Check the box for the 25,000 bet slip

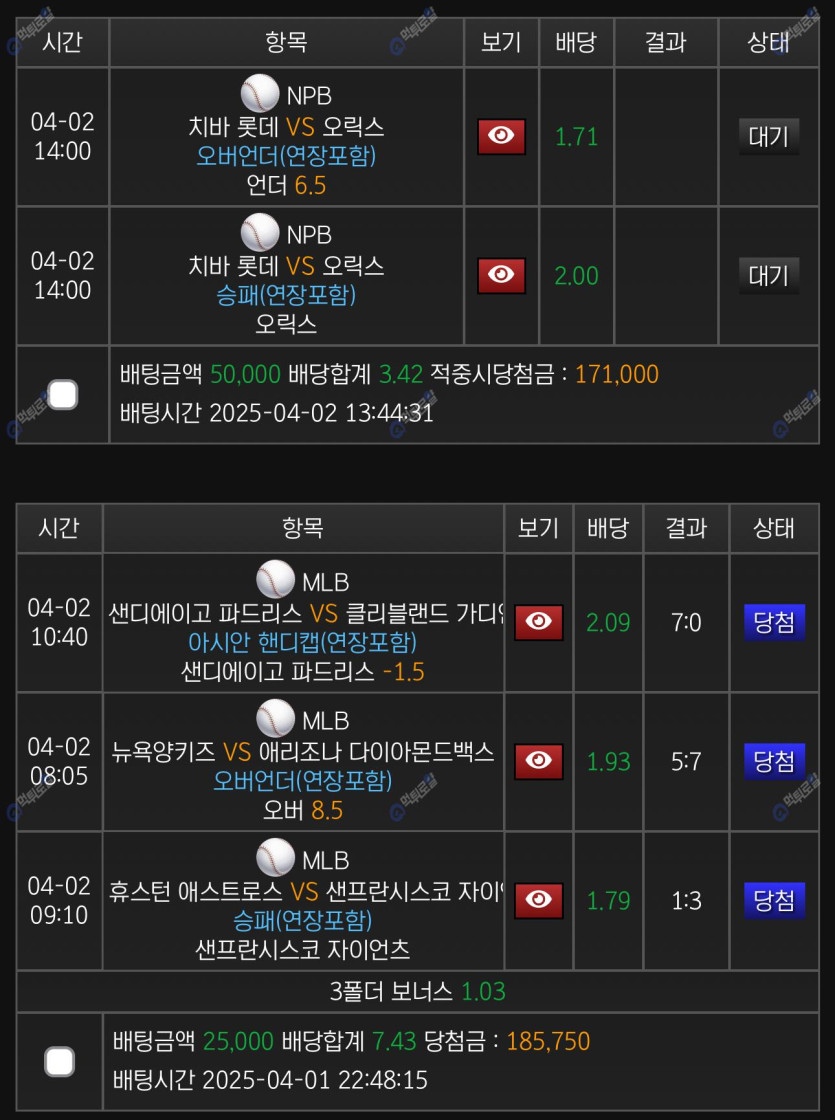(60, 1061)
